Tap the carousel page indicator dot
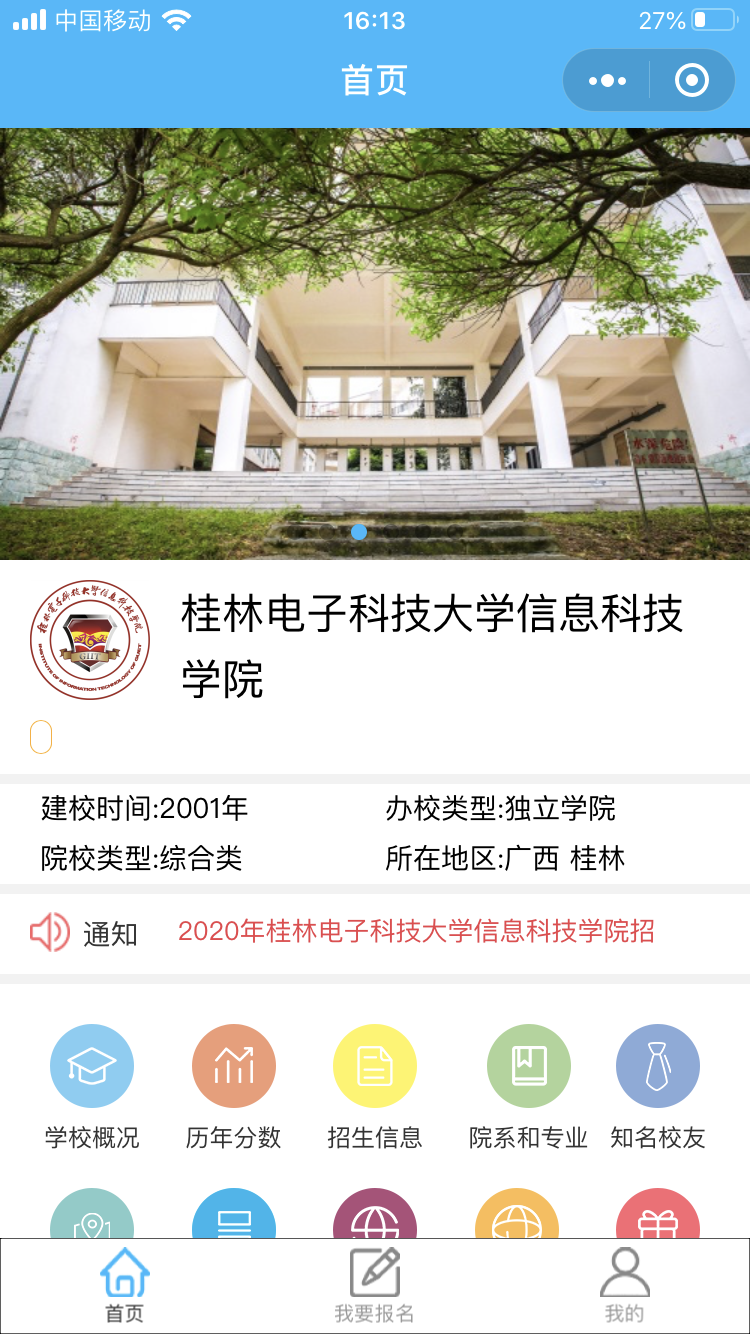The height and width of the screenshot is (1334, 750). pyautogui.click(x=358, y=532)
